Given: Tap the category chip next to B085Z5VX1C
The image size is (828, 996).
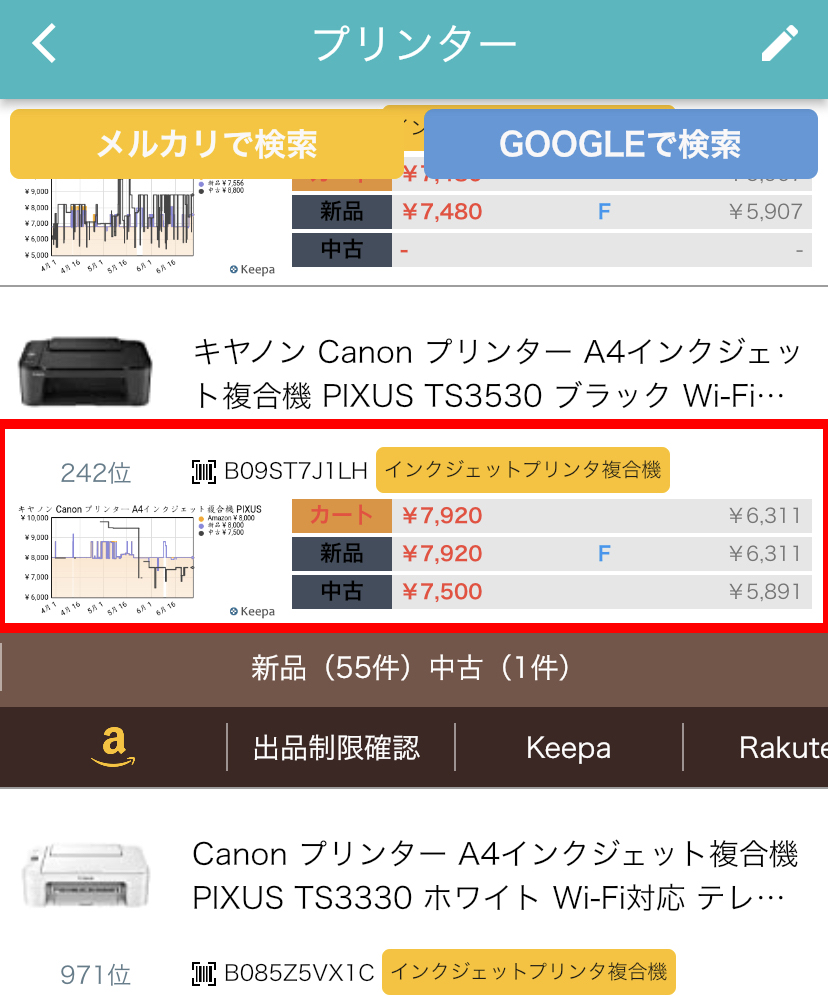Looking at the screenshot, I should (x=528, y=971).
